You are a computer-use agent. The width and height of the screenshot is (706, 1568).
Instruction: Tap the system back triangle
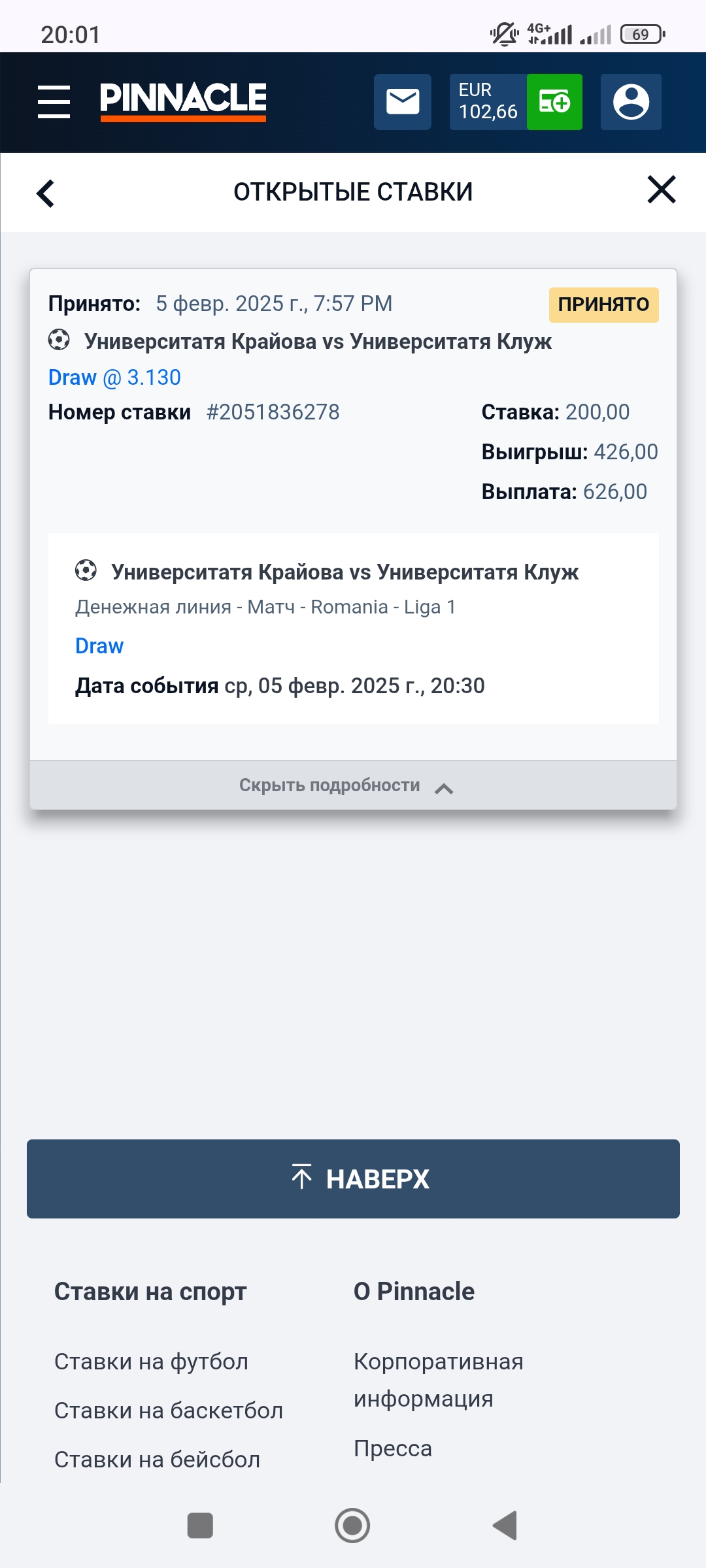tap(505, 1526)
